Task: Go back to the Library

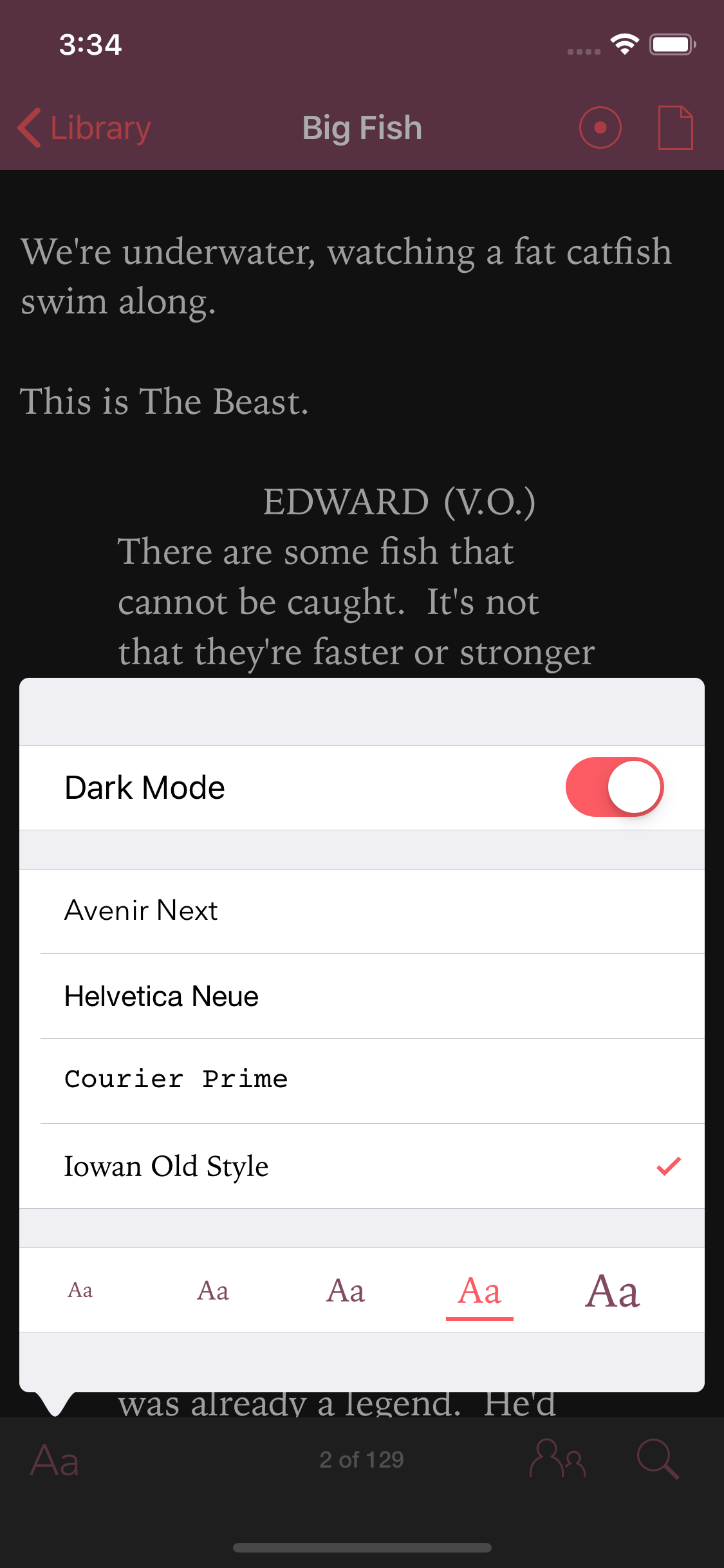Action: [85, 128]
